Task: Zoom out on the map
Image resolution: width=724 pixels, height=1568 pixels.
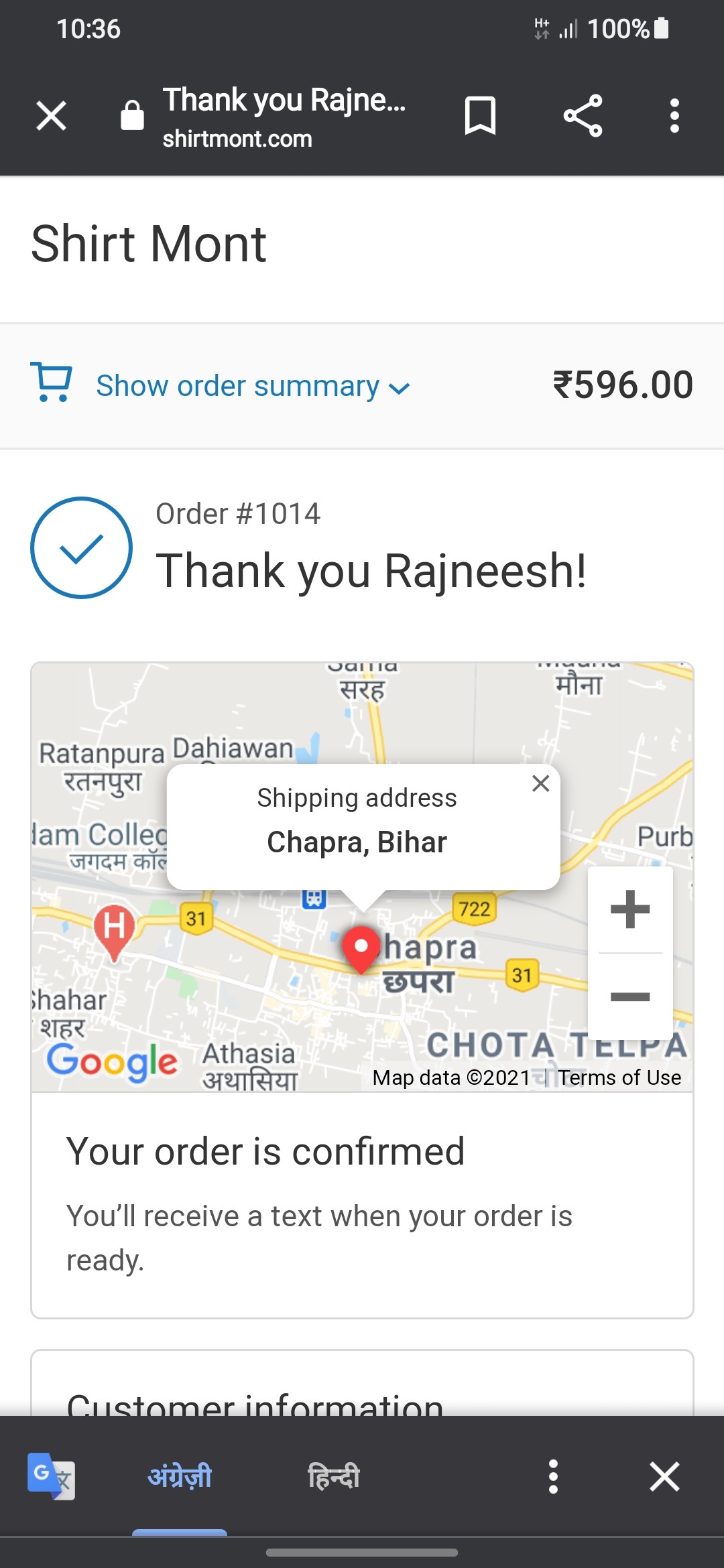Action: [629, 996]
